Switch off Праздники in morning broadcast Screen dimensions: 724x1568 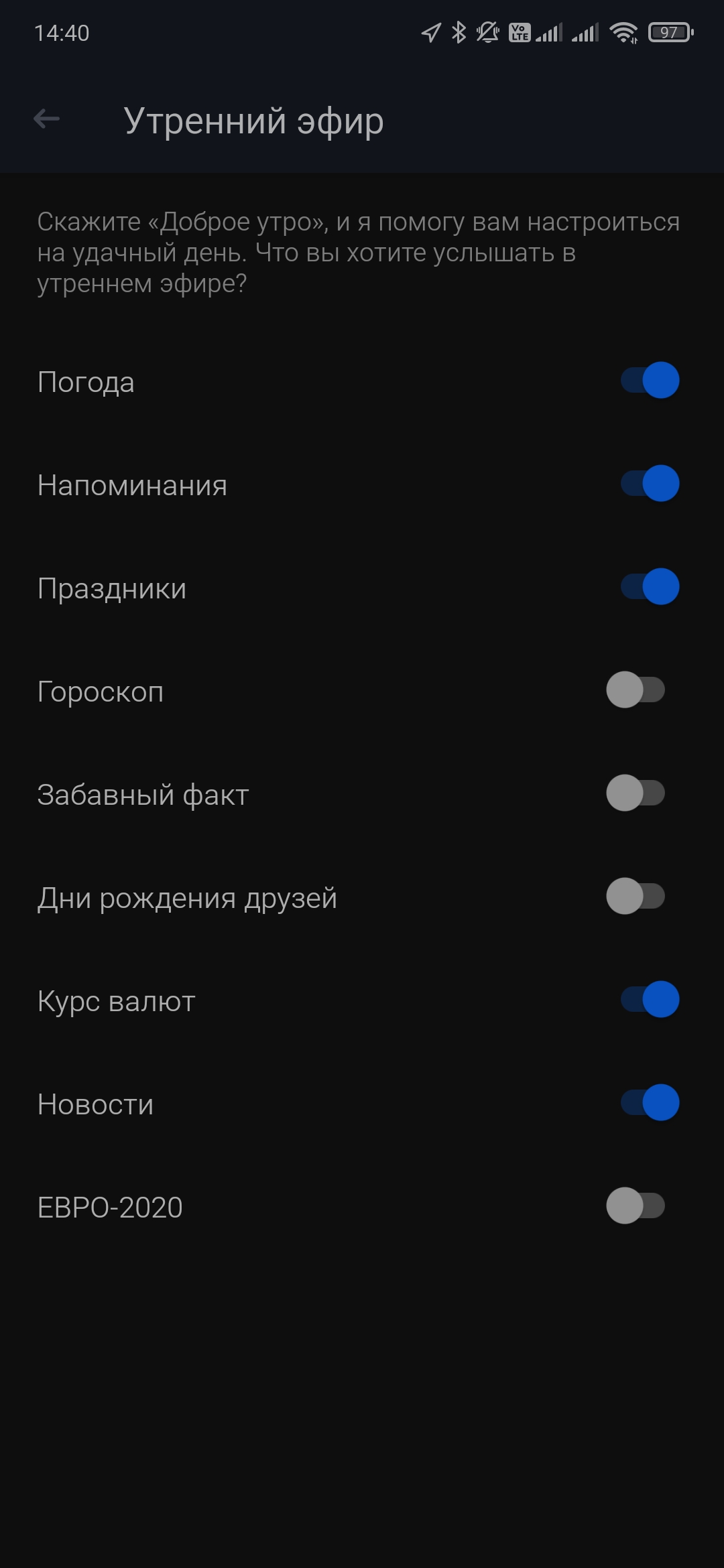649,587
